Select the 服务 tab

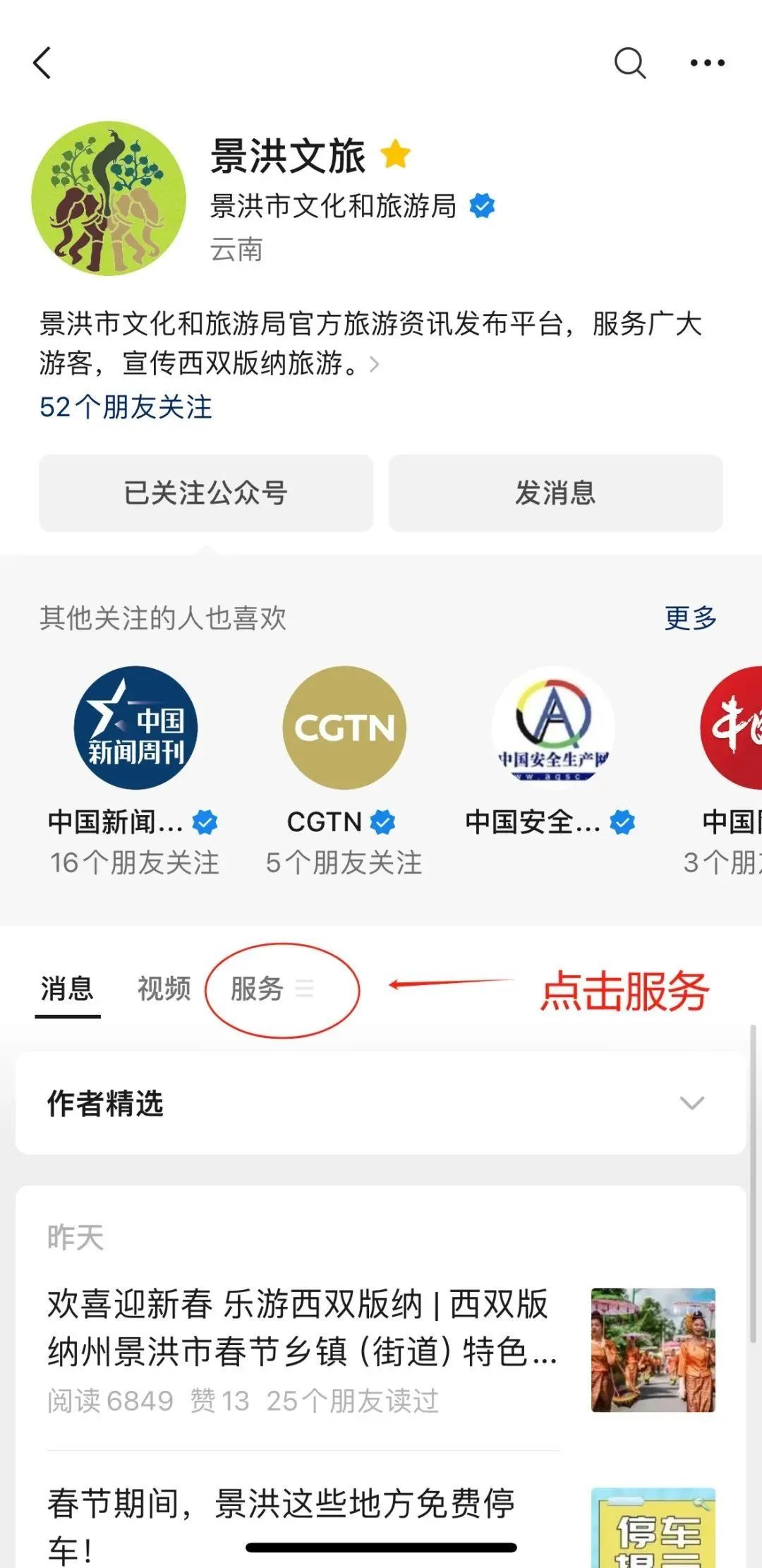click(258, 988)
